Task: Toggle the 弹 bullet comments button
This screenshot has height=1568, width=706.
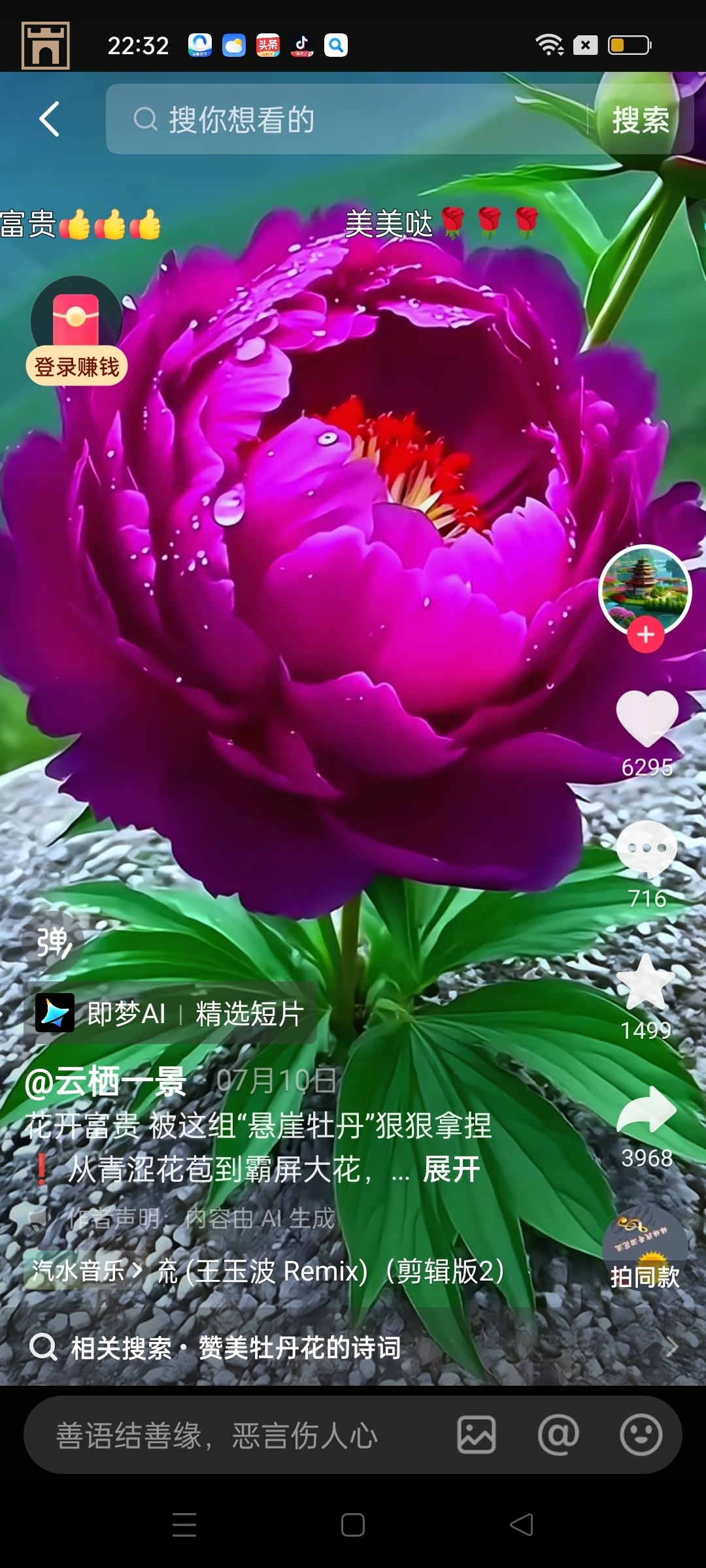Action: click(x=53, y=941)
